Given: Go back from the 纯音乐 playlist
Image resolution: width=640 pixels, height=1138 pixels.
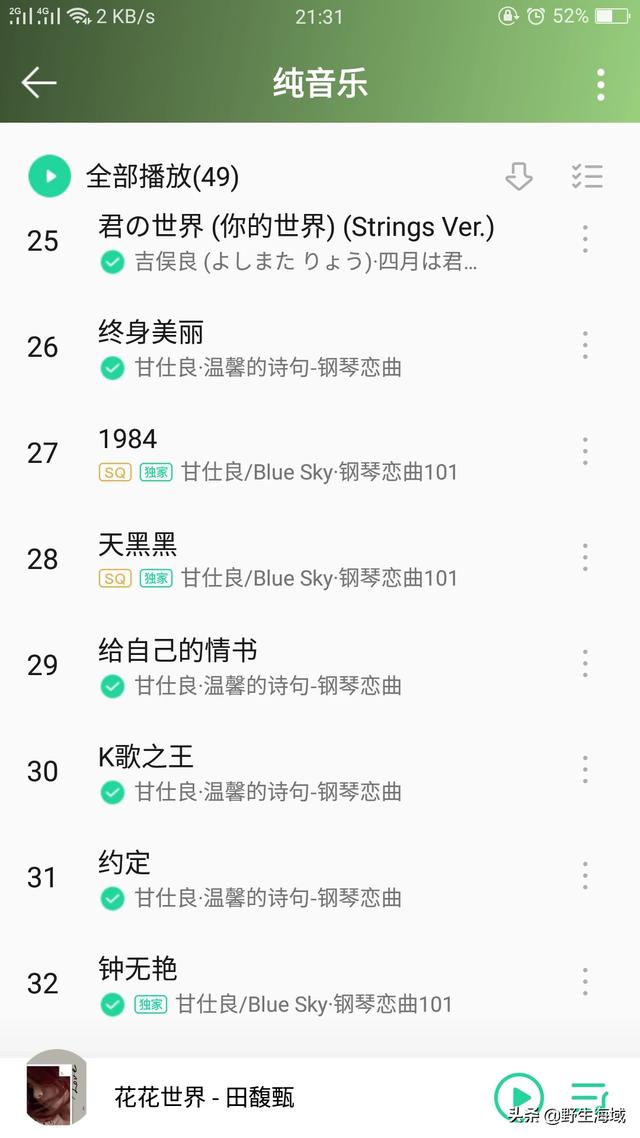Looking at the screenshot, I should pyautogui.click(x=39, y=83).
